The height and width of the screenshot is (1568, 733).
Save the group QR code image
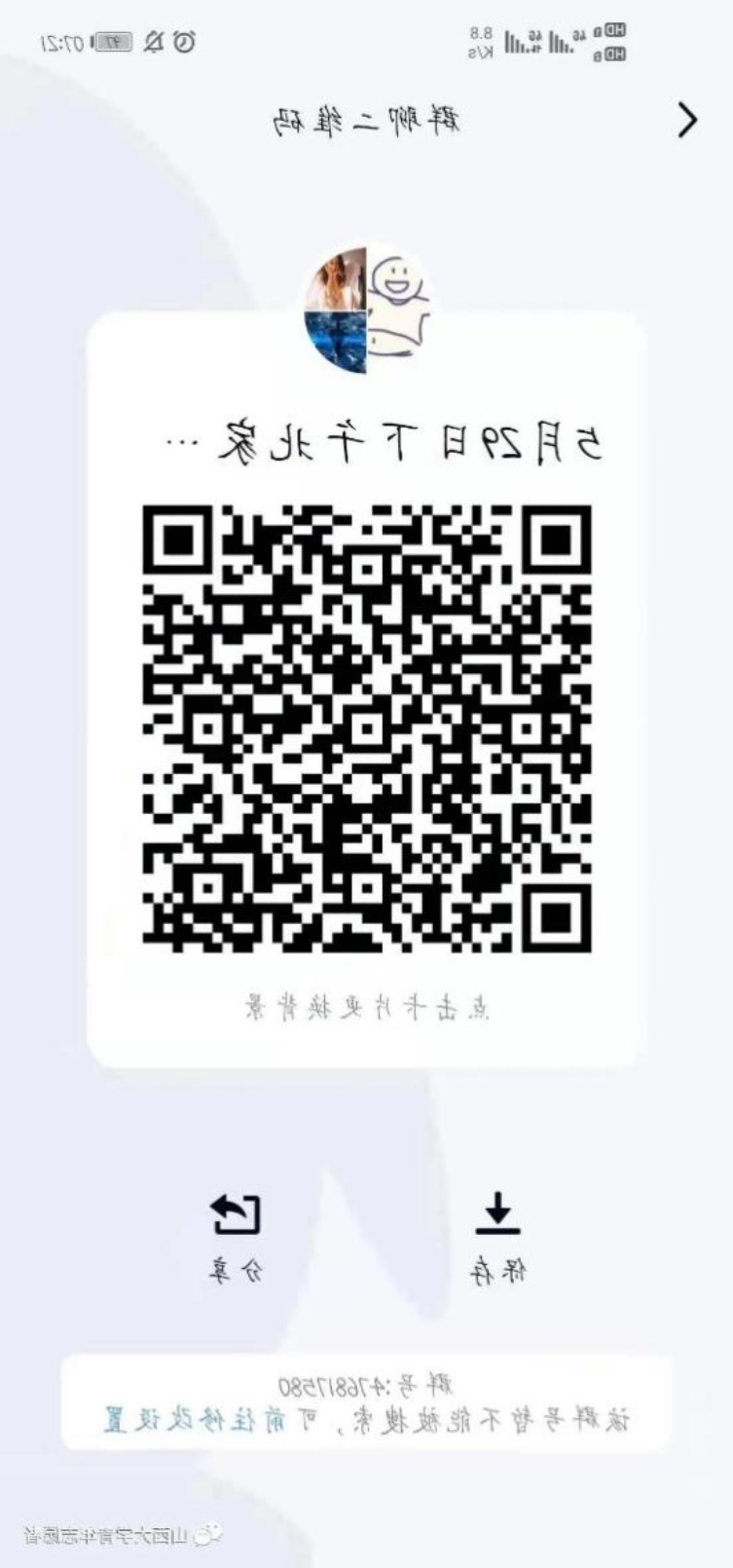(497, 1233)
